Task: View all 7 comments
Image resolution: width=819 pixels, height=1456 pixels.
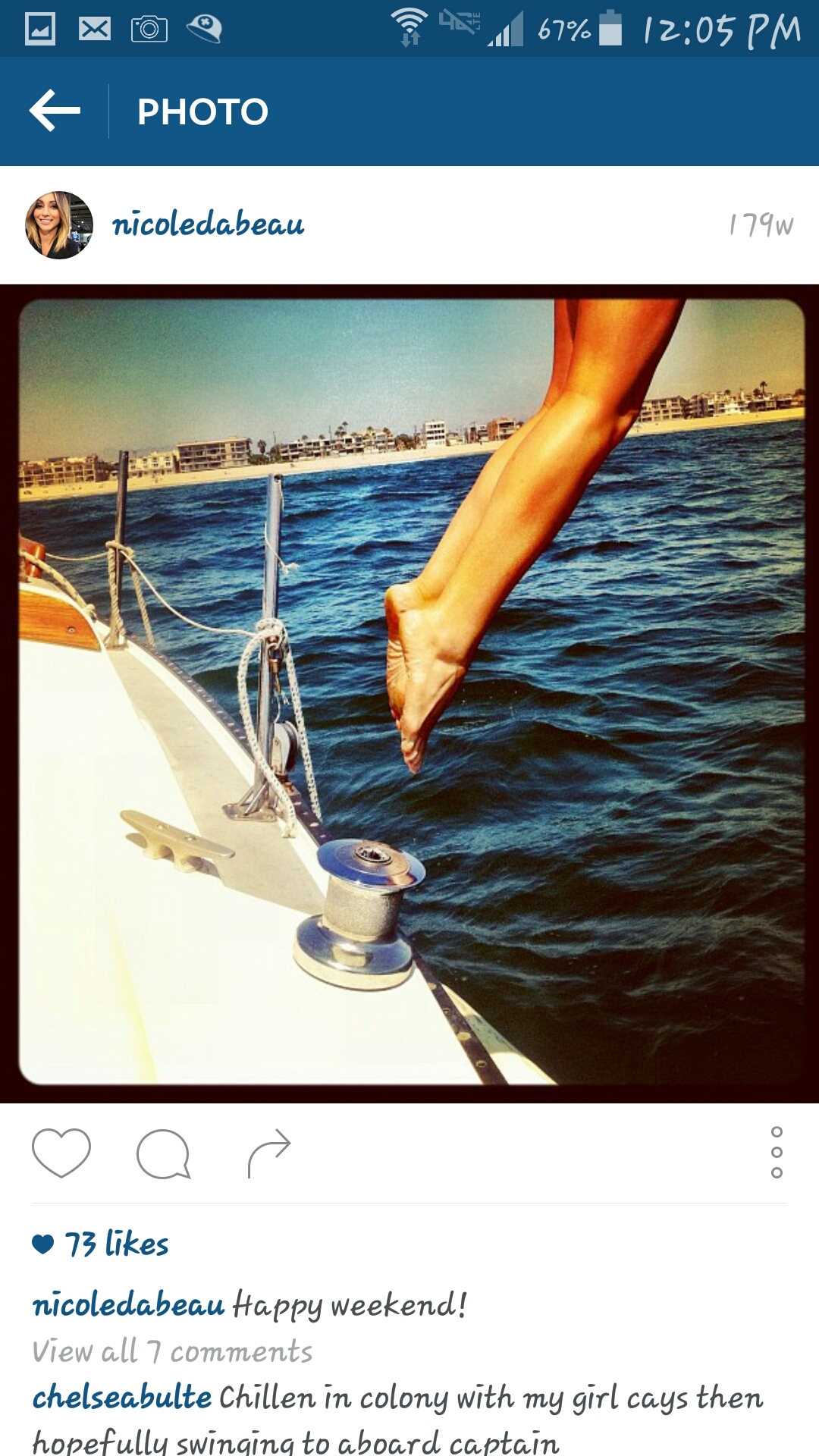Action: click(172, 1351)
